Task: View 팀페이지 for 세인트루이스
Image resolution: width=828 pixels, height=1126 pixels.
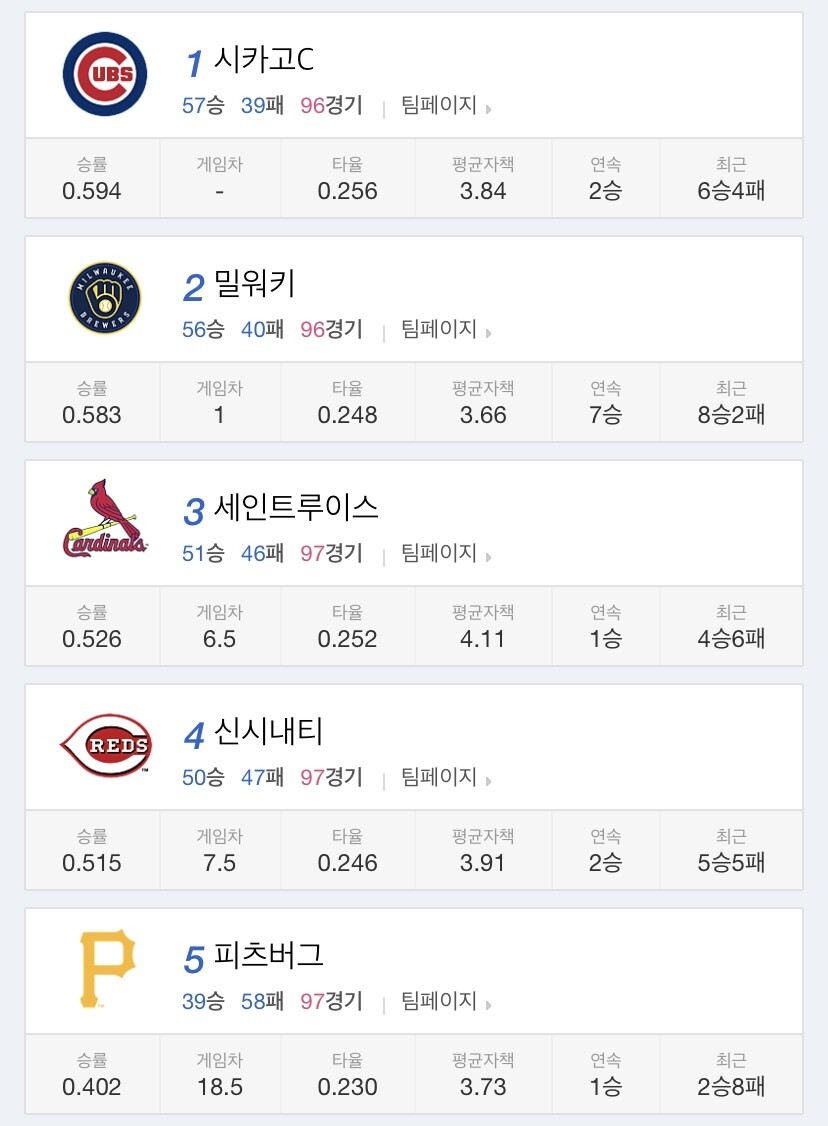Action: (x=440, y=554)
